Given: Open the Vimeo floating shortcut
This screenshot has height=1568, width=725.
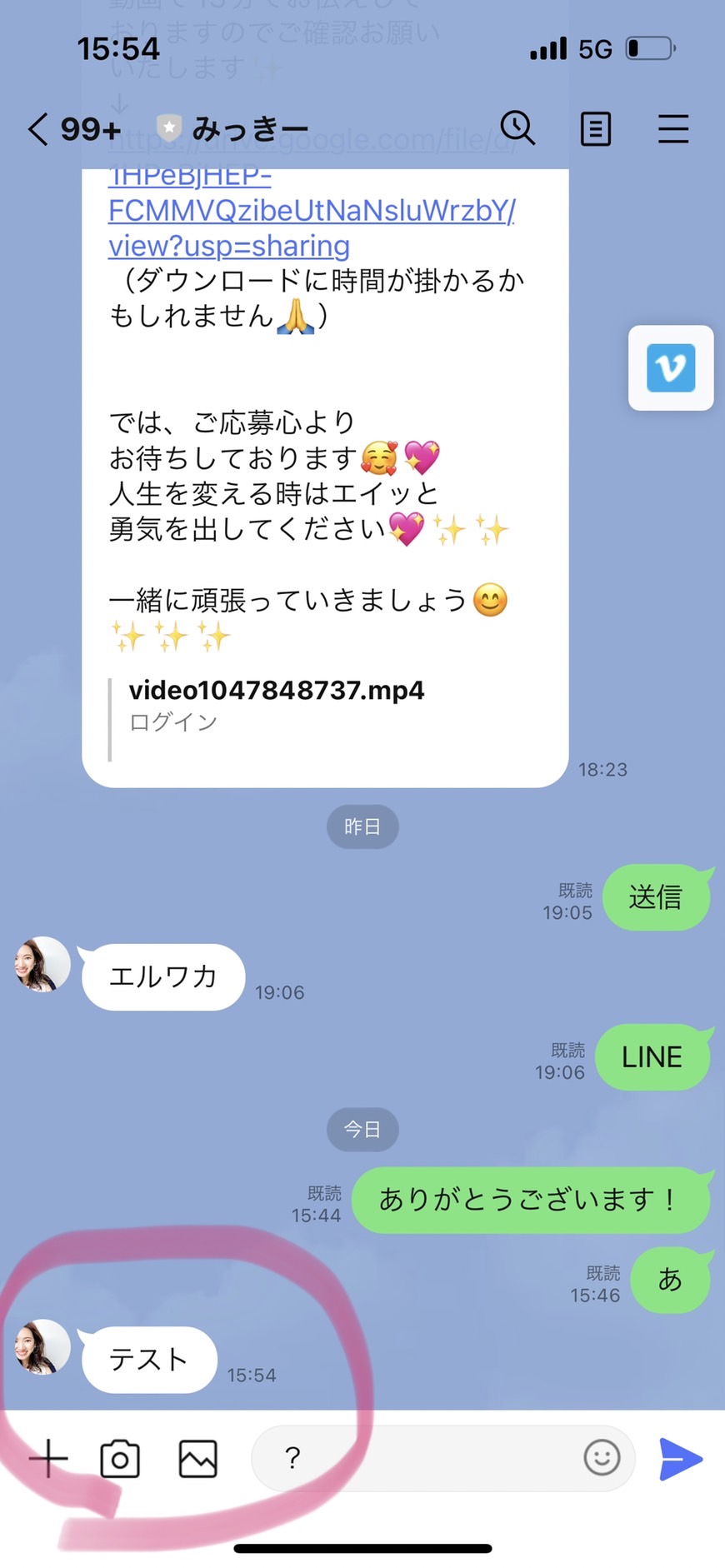Looking at the screenshot, I should point(671,368).
